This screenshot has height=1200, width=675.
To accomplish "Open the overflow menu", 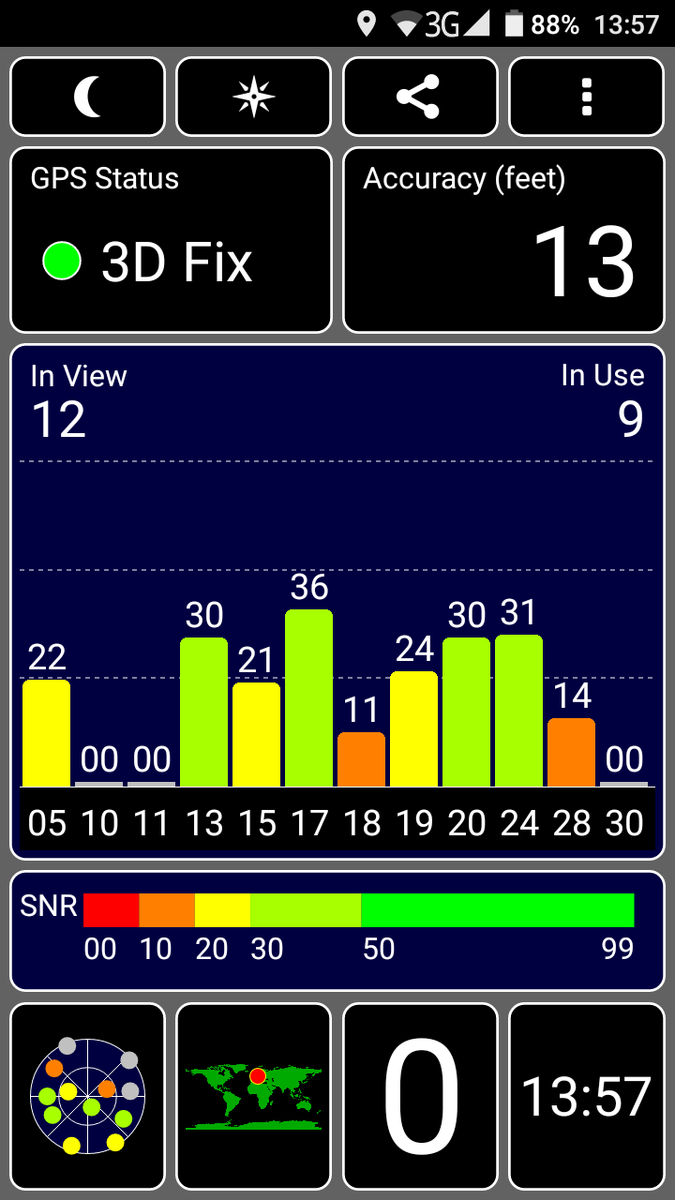I will point(586,97).
